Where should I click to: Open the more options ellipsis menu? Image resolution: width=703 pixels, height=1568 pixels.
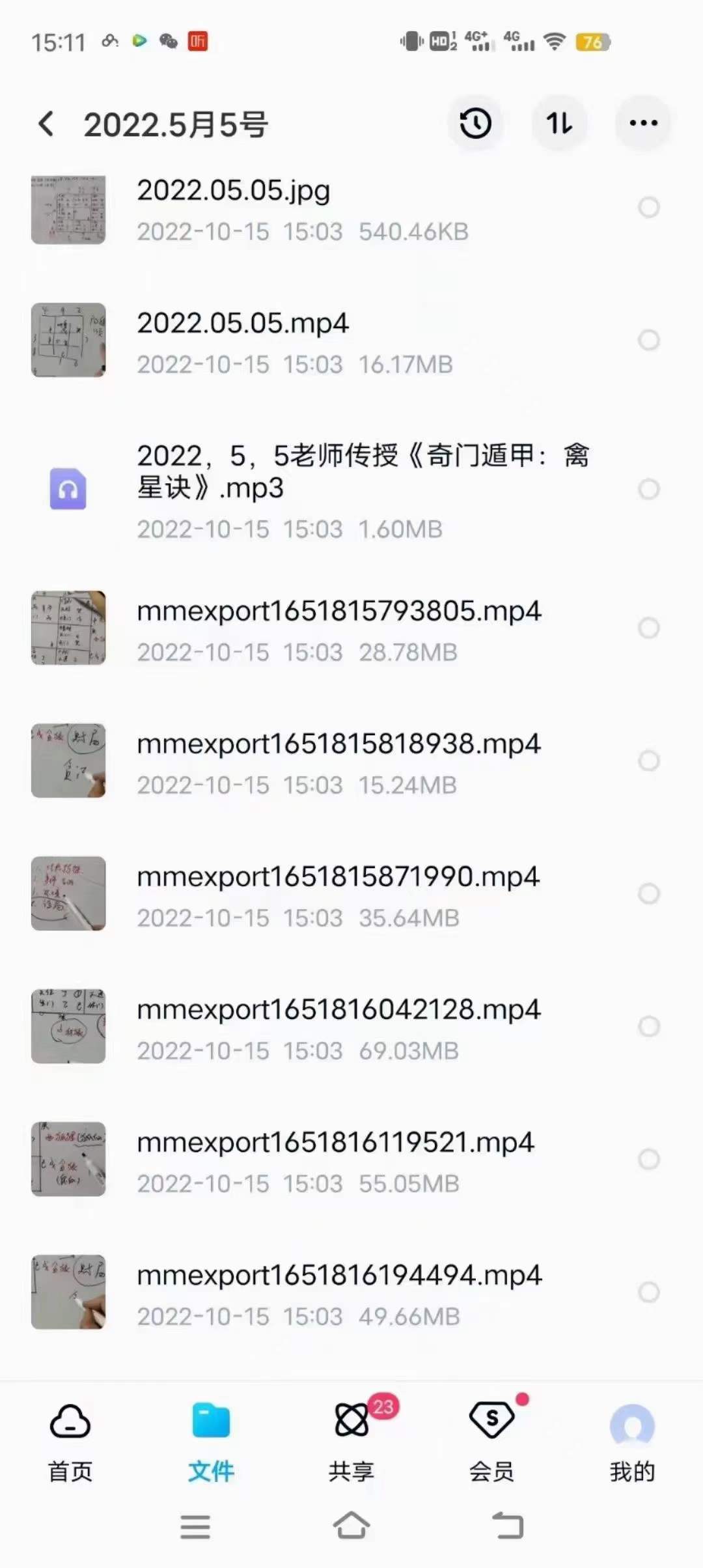[642, 123]
